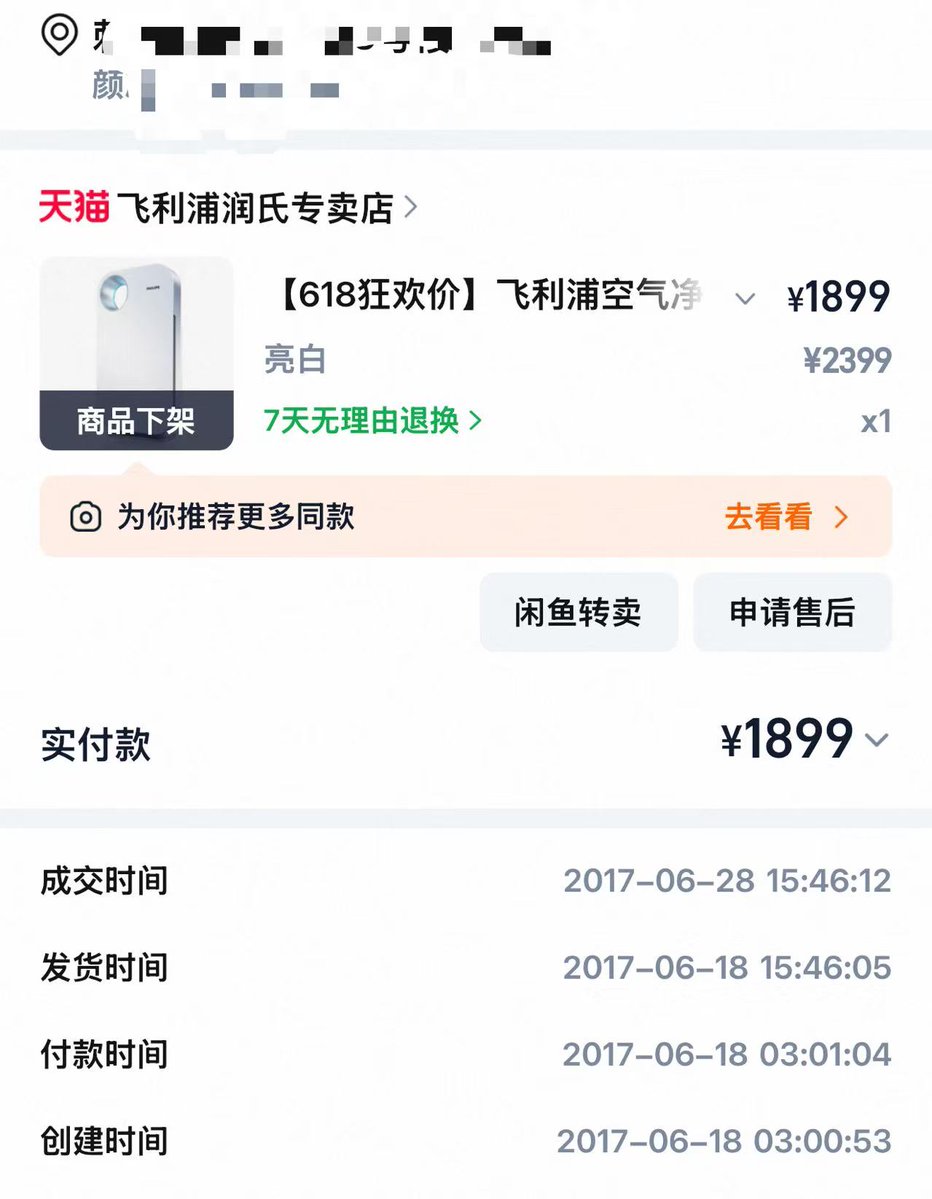This screenshot has height=1199, width=932.
Task: Tap 申请售后 to request after-sales service
Action: 792,612
